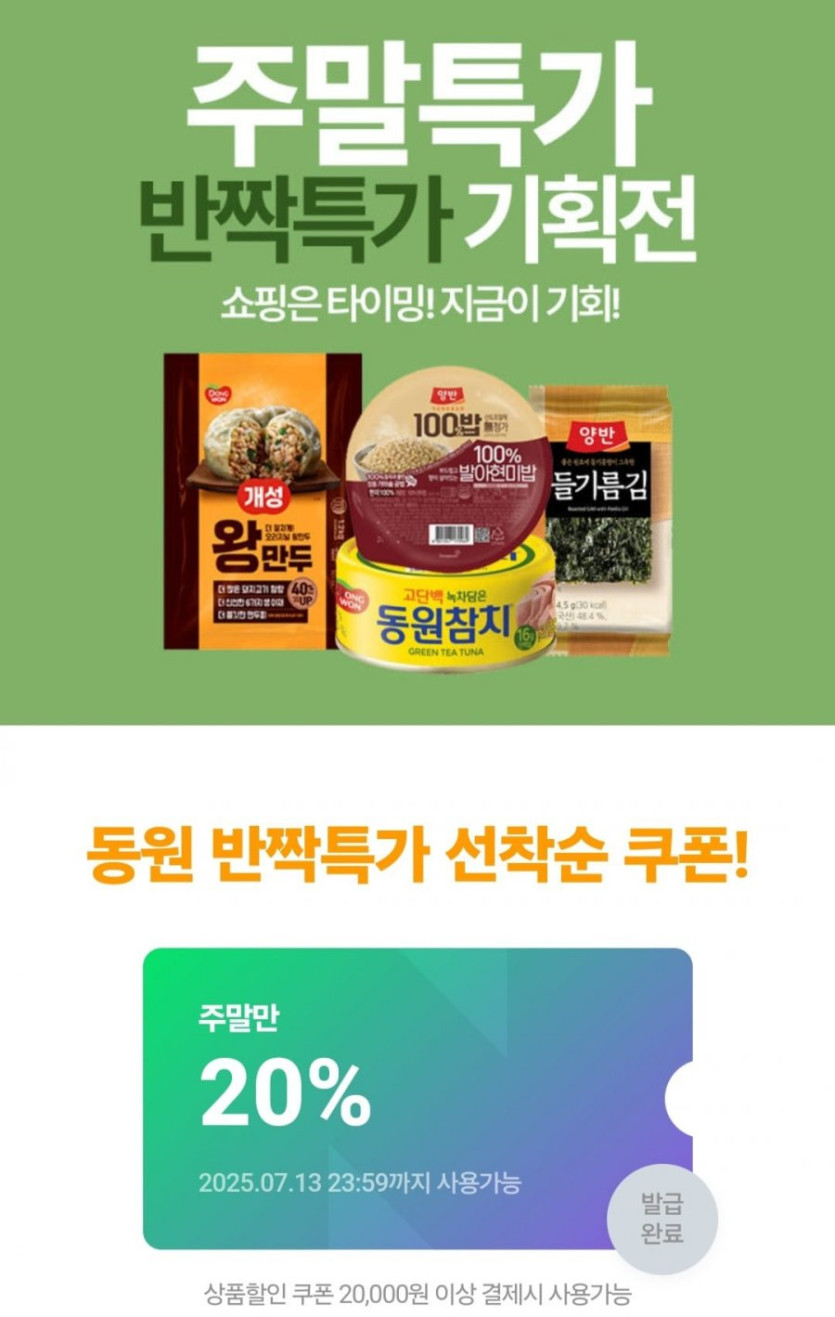Viewport: 835px width, 1317px height.
Task: Tap the 발급완료 button on the coupon
Action: click(x=662, y=1219)
